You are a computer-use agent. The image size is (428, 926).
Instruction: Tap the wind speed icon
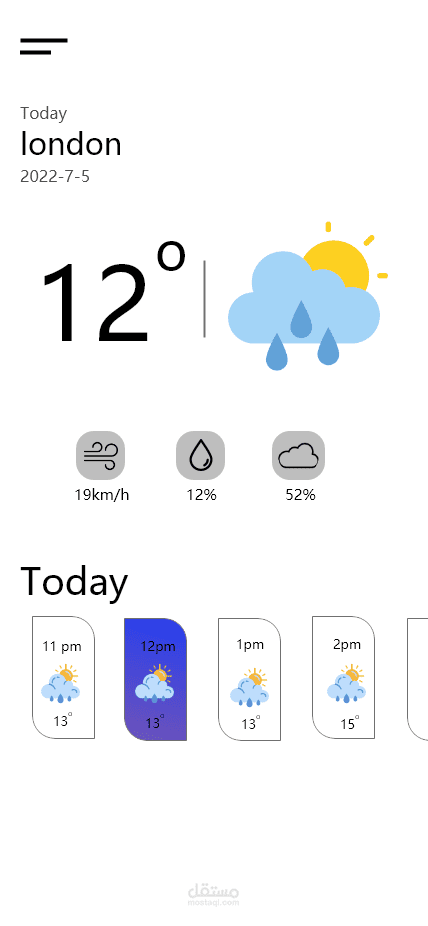pos(100,455)
